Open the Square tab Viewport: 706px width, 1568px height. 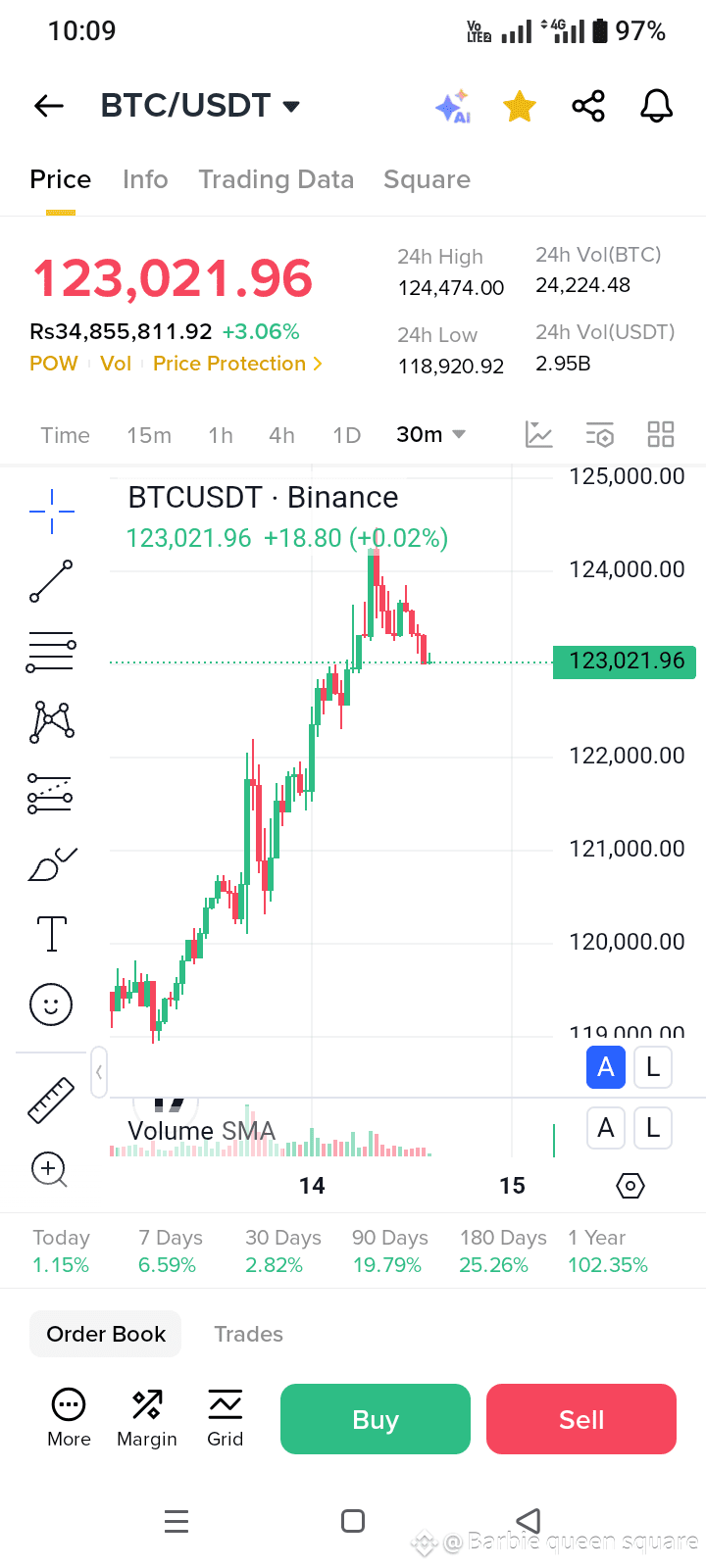427,179
